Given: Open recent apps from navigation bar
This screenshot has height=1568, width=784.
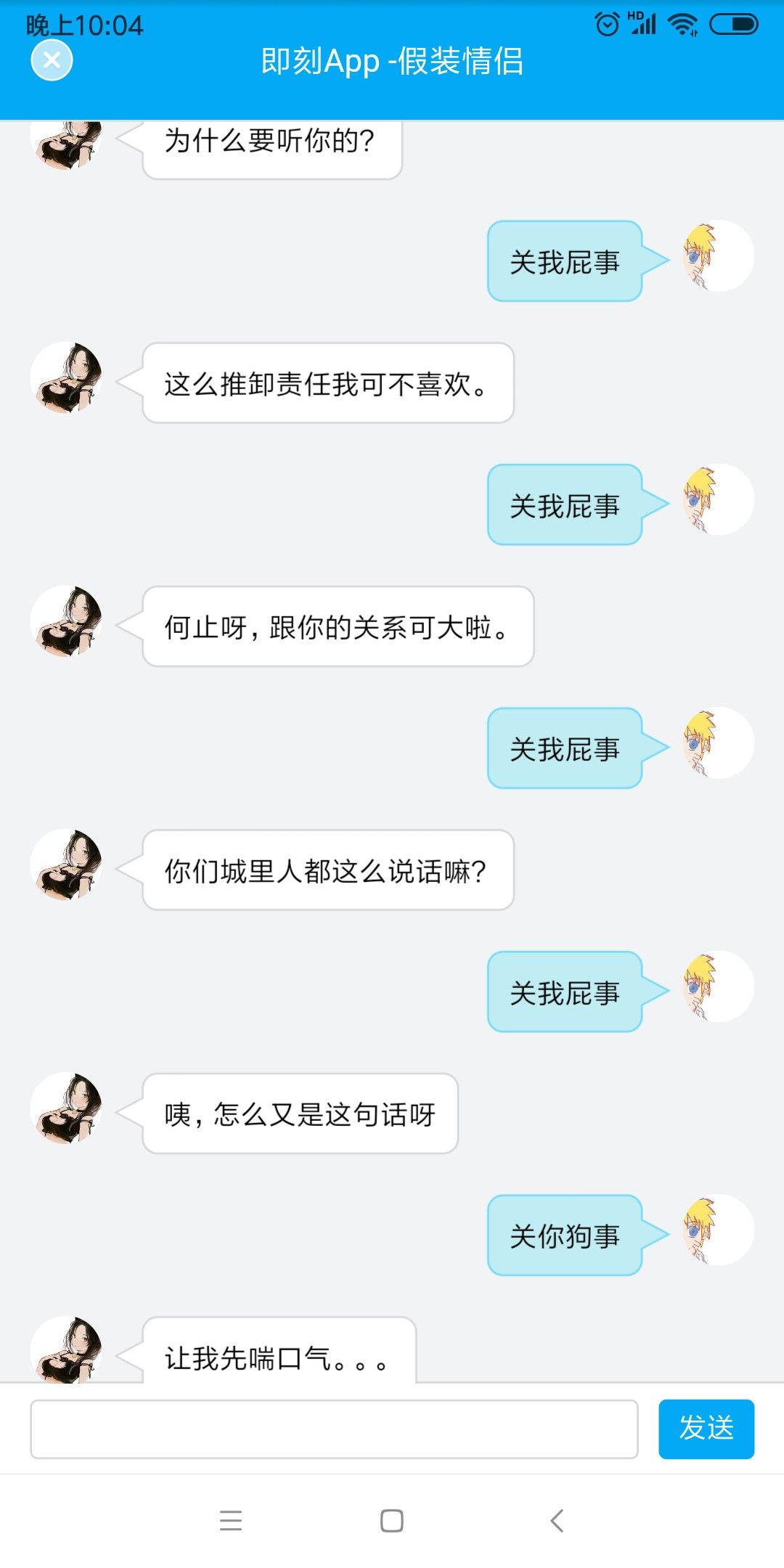Looking at the screenshot, I should click(x=231, y=1520).
